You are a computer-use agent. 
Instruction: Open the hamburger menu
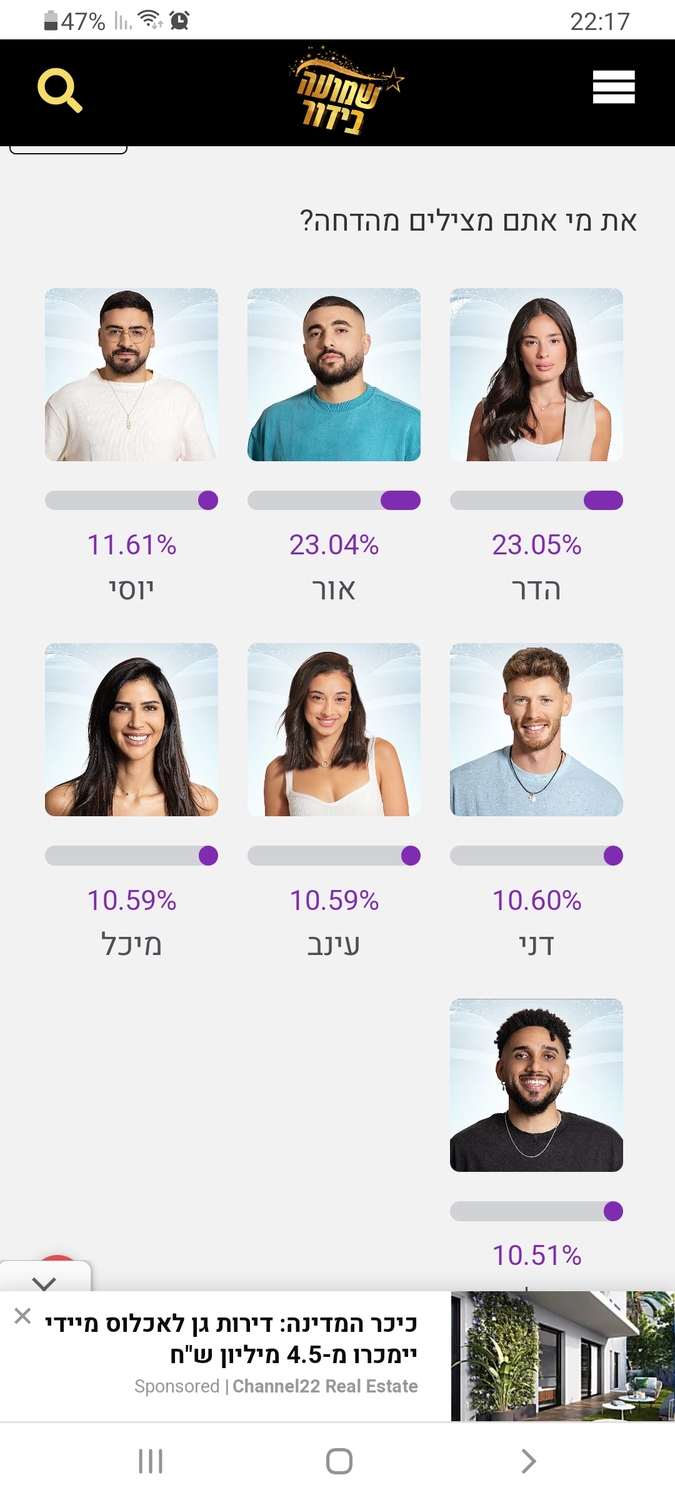point(613,88)
